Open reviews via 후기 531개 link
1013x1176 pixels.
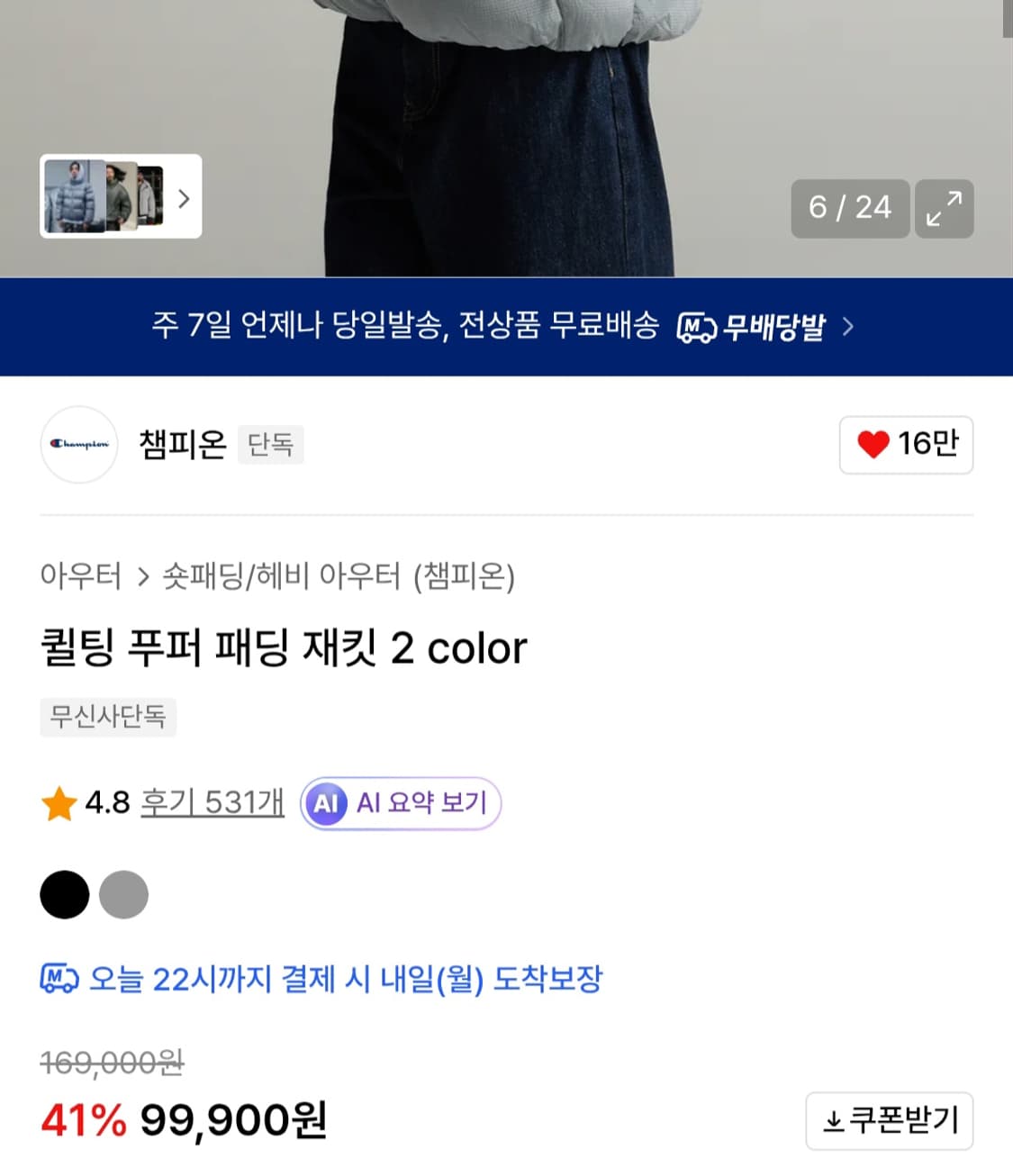pos(211,802)
